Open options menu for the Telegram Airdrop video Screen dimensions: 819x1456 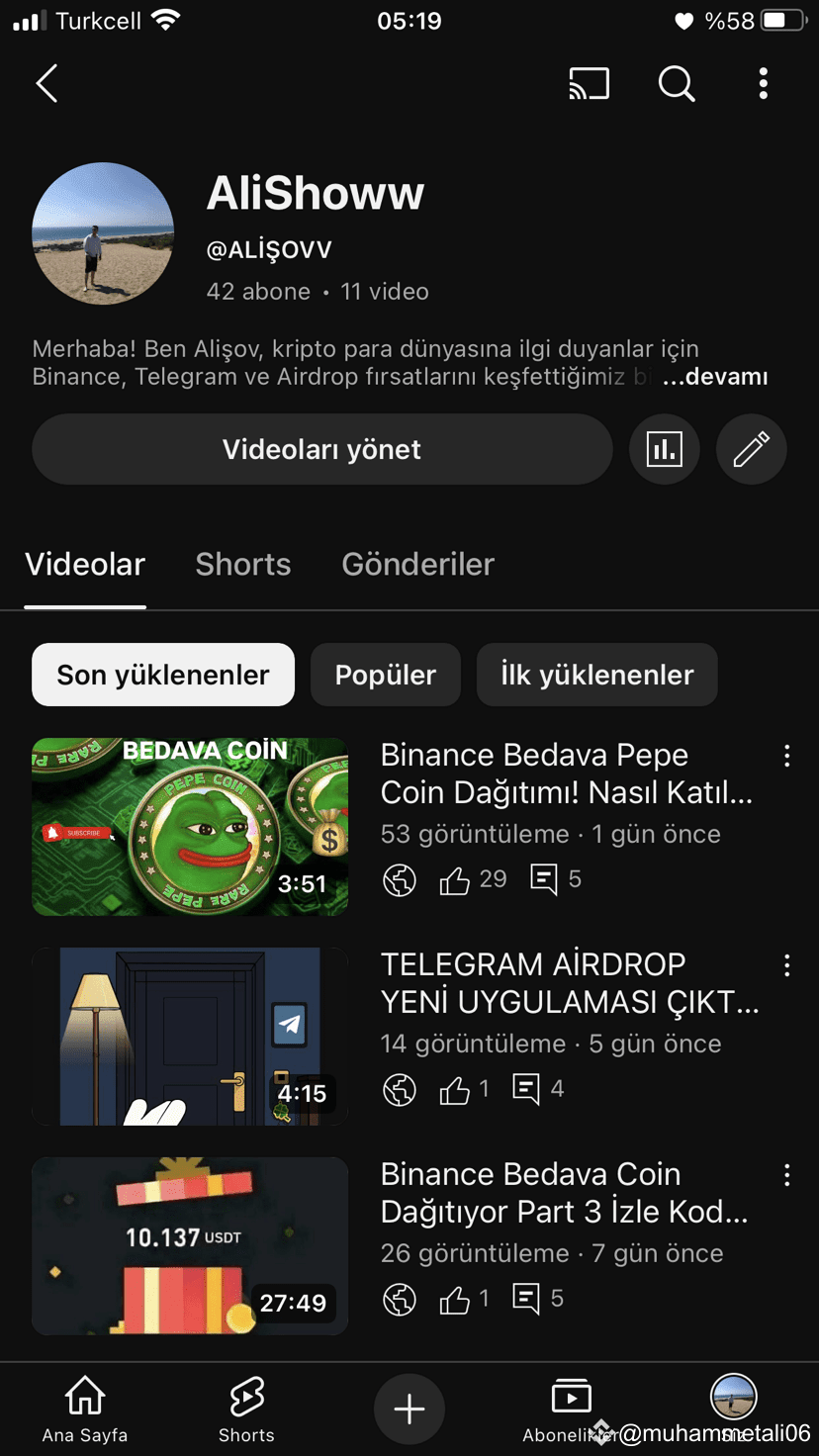point(786,965)
